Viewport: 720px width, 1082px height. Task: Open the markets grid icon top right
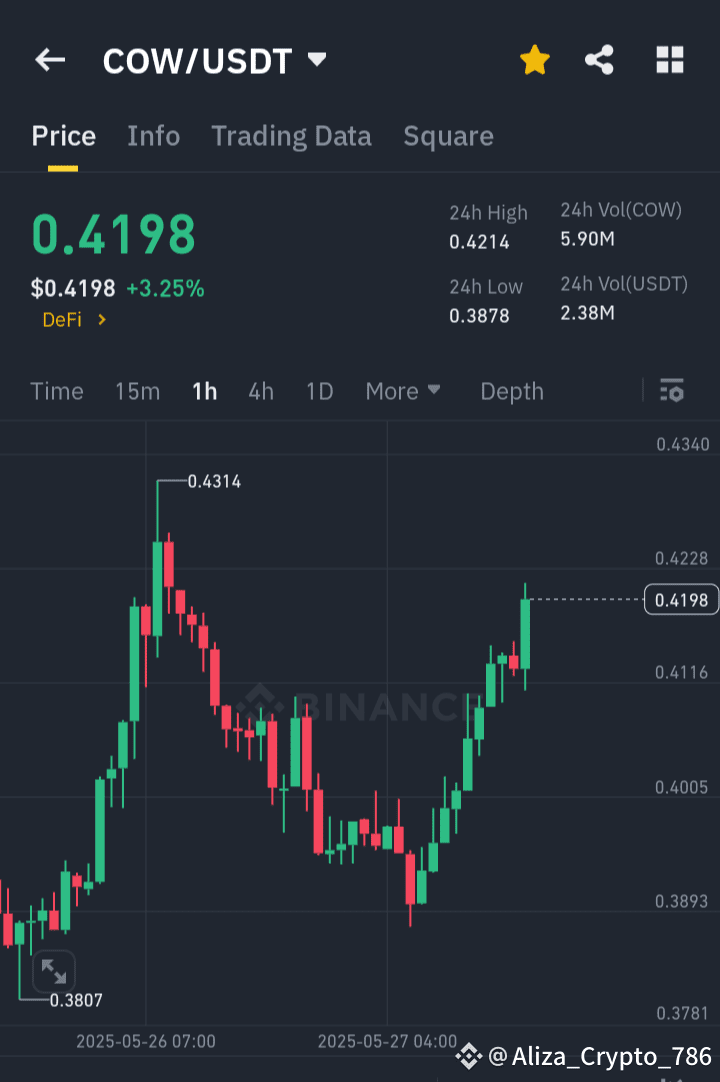tap(668, 60)
